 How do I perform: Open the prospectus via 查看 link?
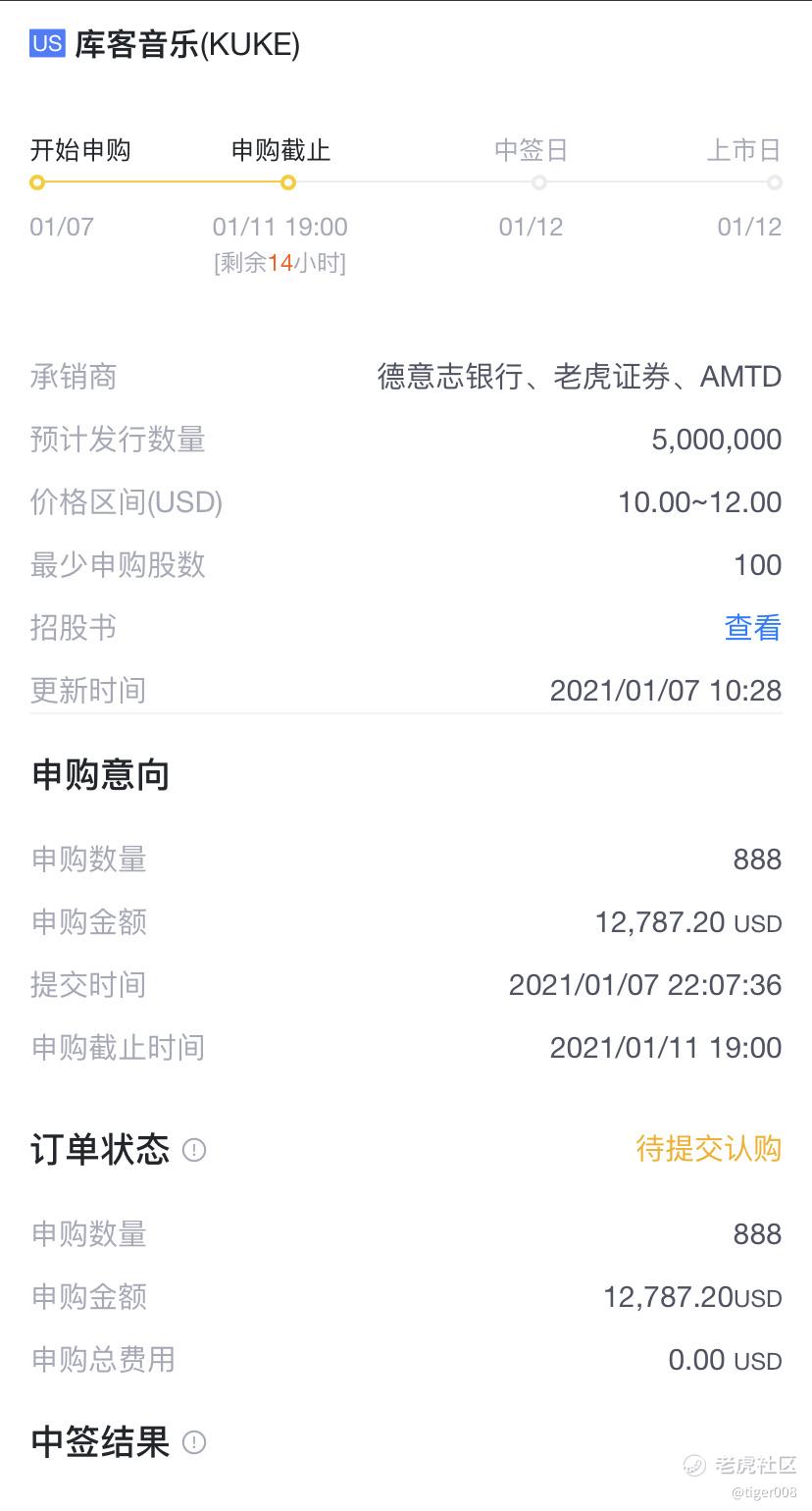(x=752, y=627)
